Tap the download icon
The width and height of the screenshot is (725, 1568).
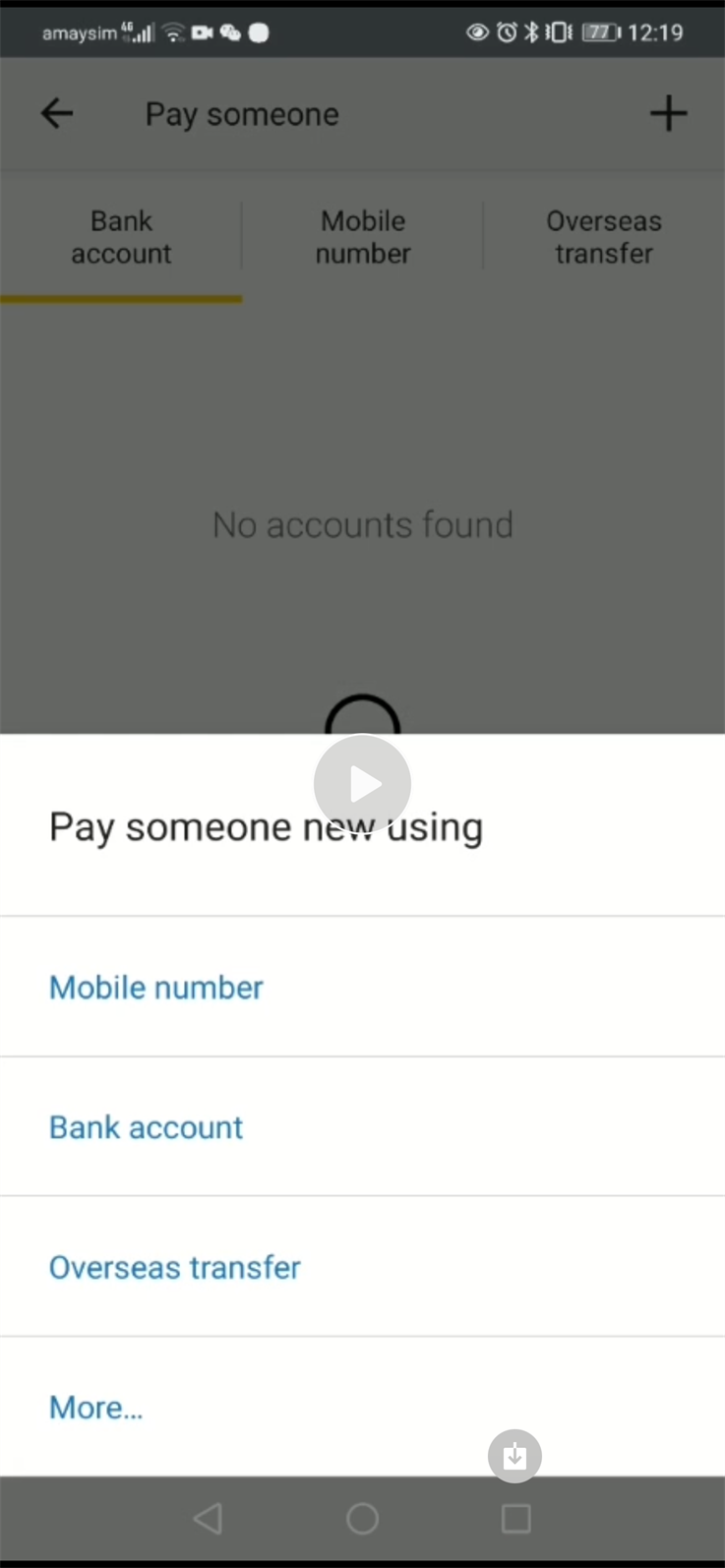514,1456
